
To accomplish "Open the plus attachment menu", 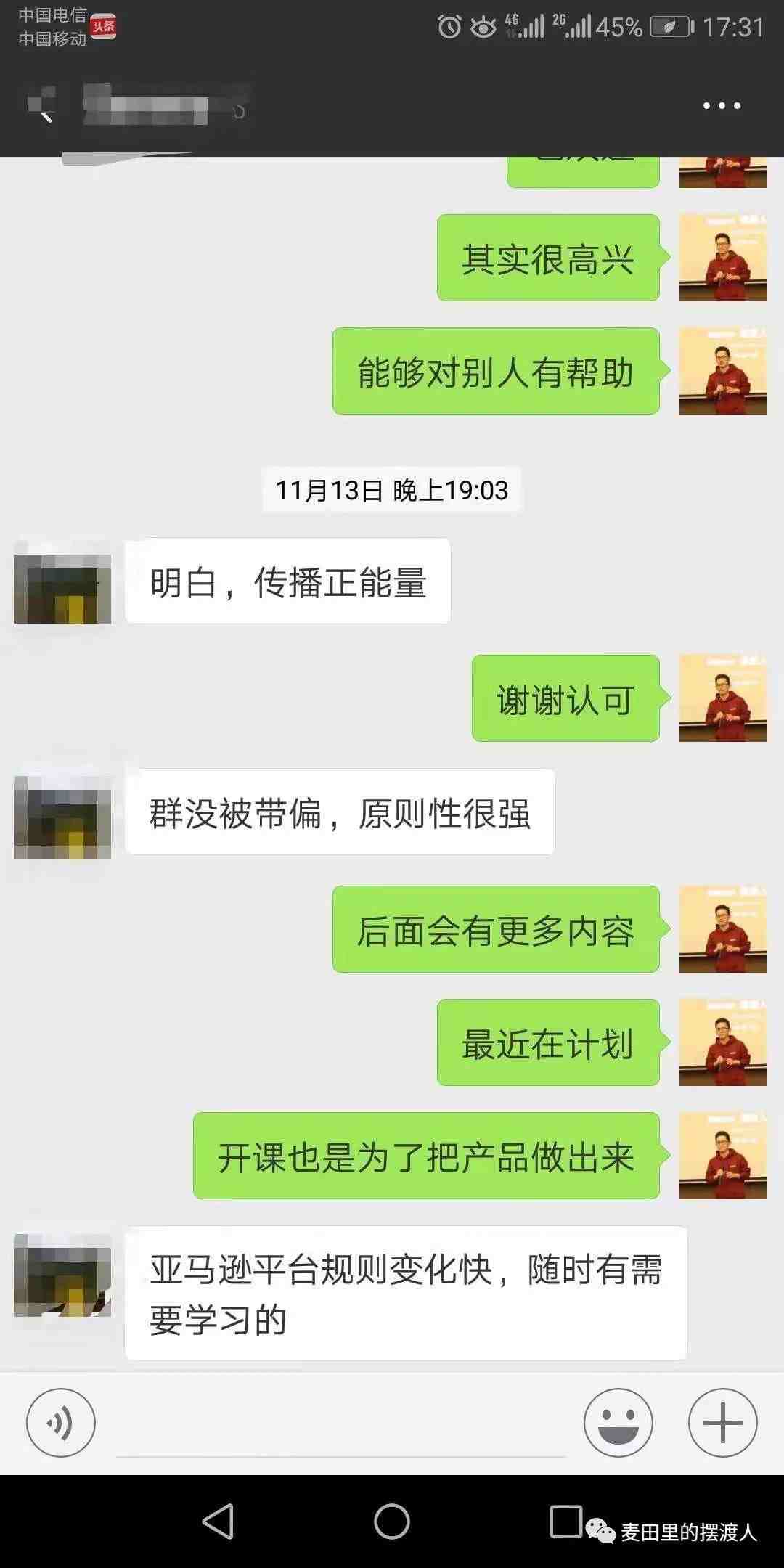I will (x=722, y=1423).
